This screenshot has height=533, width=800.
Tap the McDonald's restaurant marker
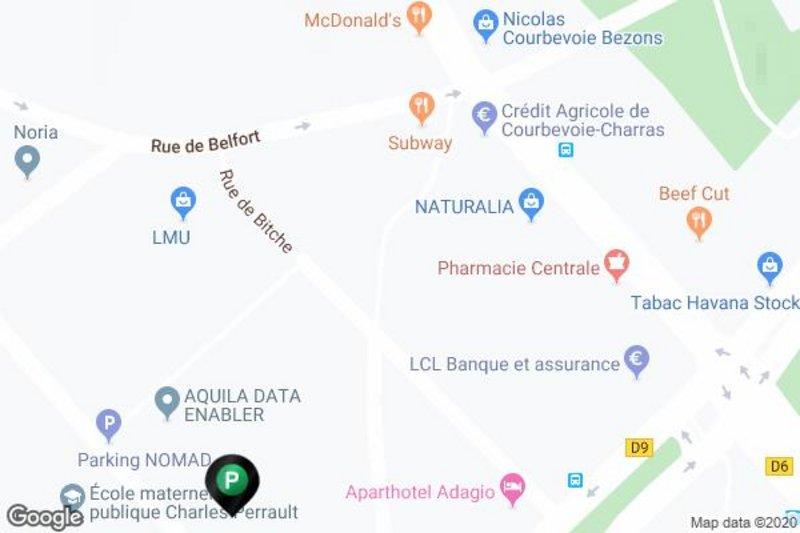click(421, 16)
